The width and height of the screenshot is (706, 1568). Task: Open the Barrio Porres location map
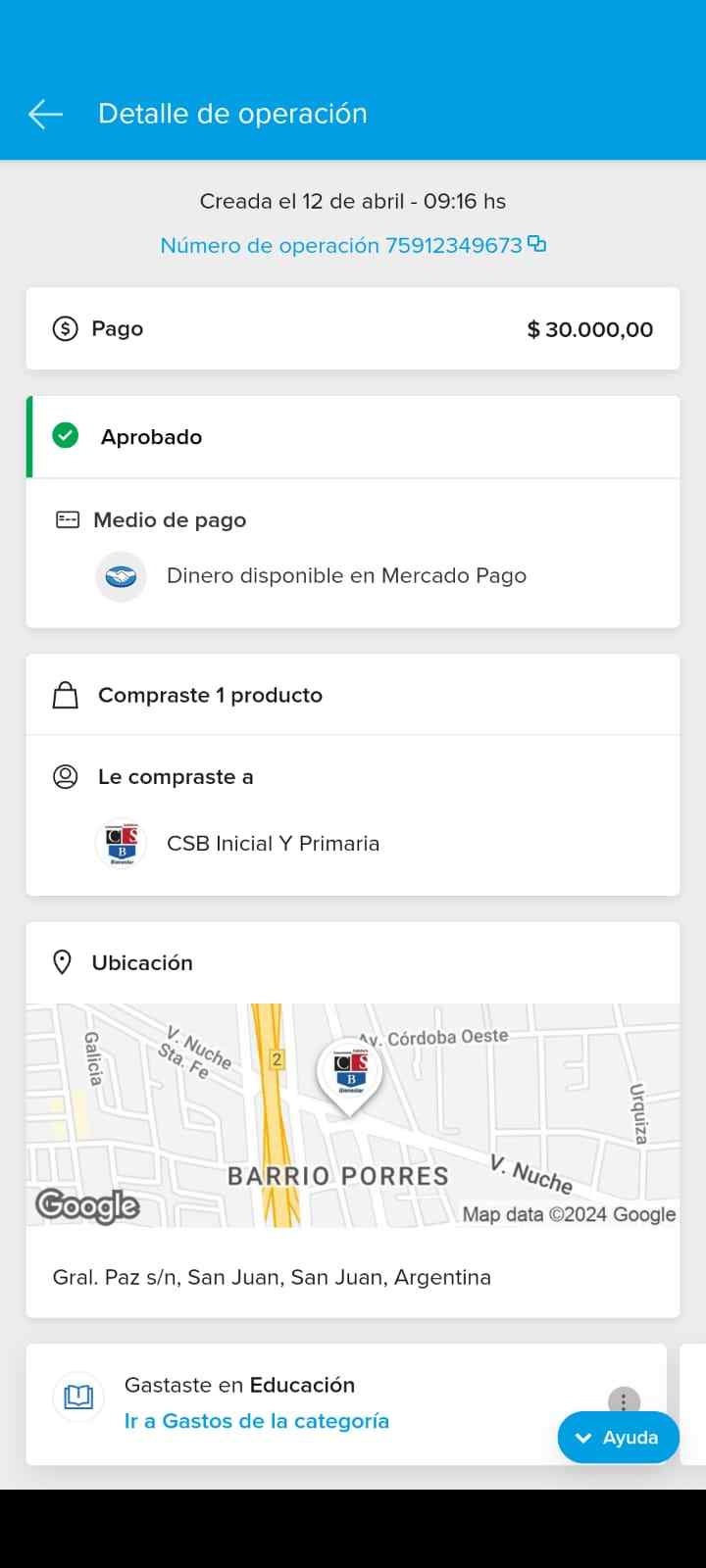[352, 1115]
